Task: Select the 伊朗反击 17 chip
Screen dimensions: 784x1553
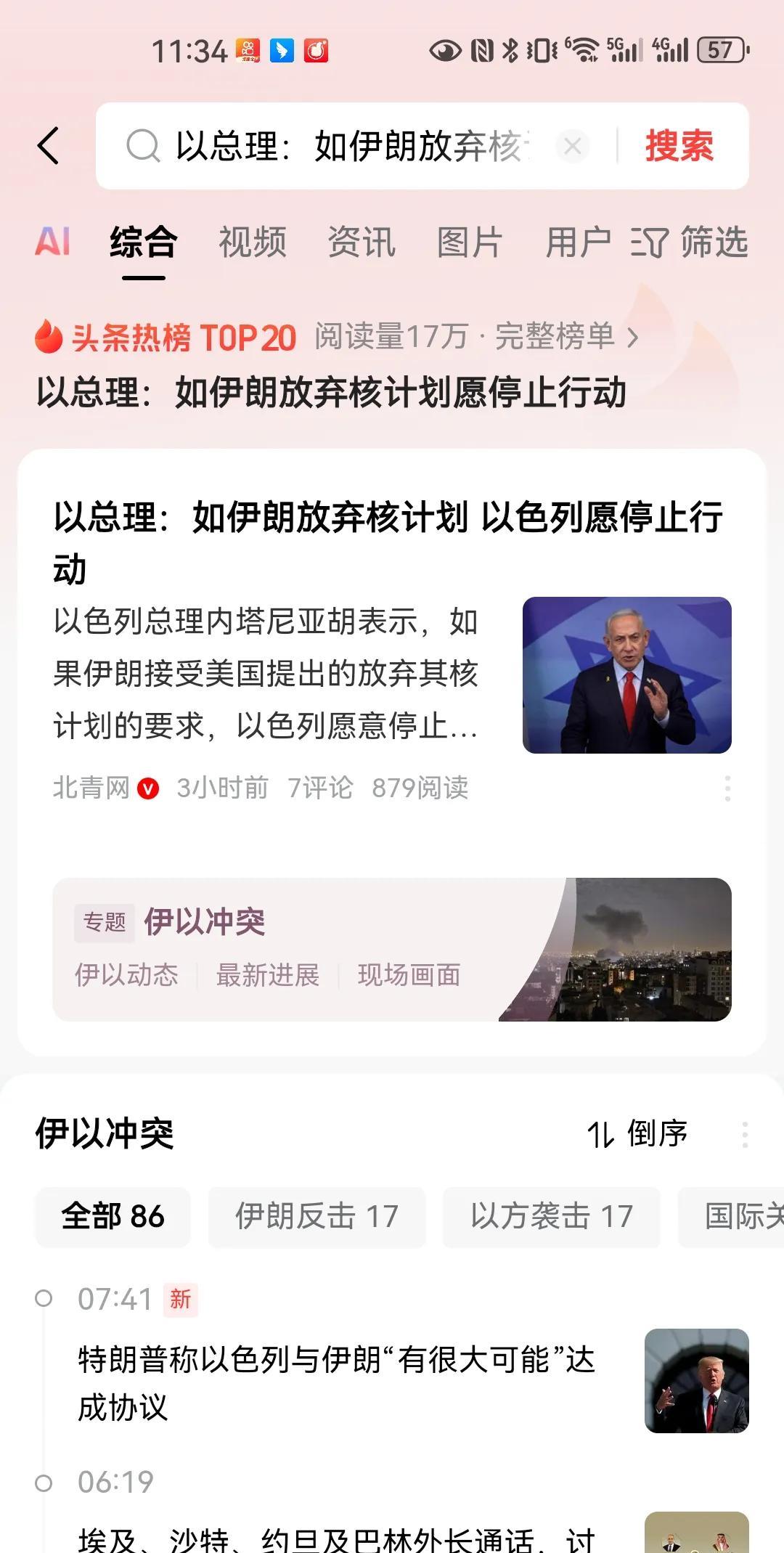Action: coord(317,1216)
